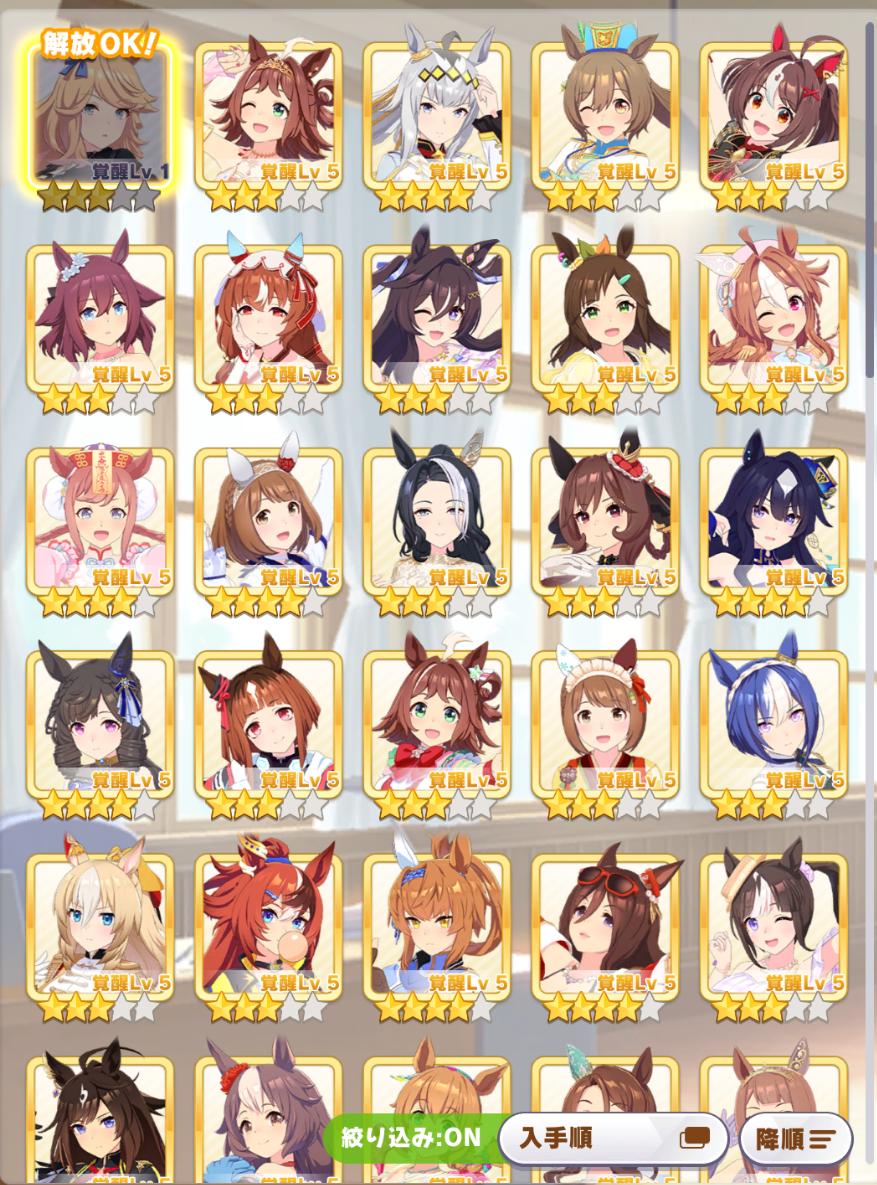Toggle the 絞り込み:ON filter button
The image size is (877, 1185).
[412, 1137]
